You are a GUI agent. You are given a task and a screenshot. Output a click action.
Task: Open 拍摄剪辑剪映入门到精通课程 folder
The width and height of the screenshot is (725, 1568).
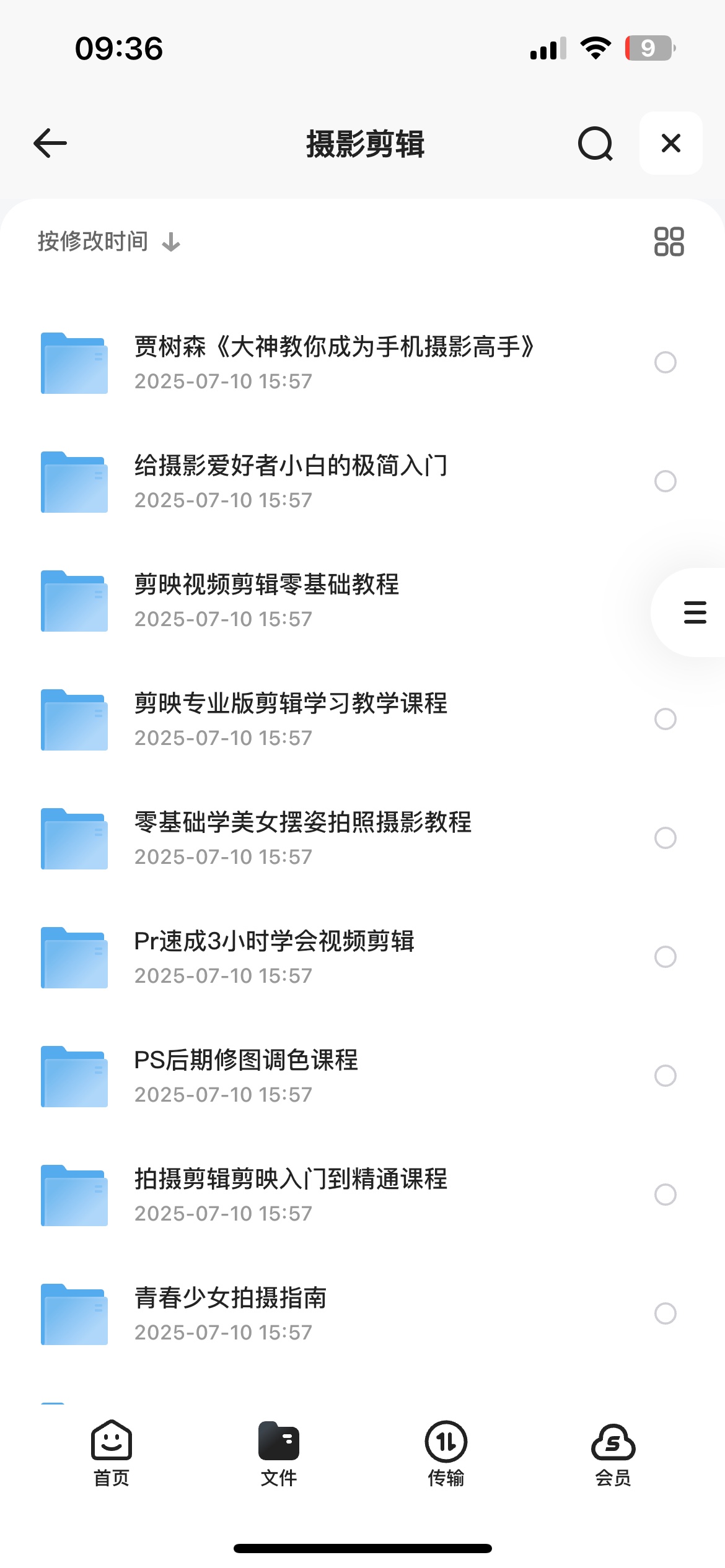(x=335, y=1195)
